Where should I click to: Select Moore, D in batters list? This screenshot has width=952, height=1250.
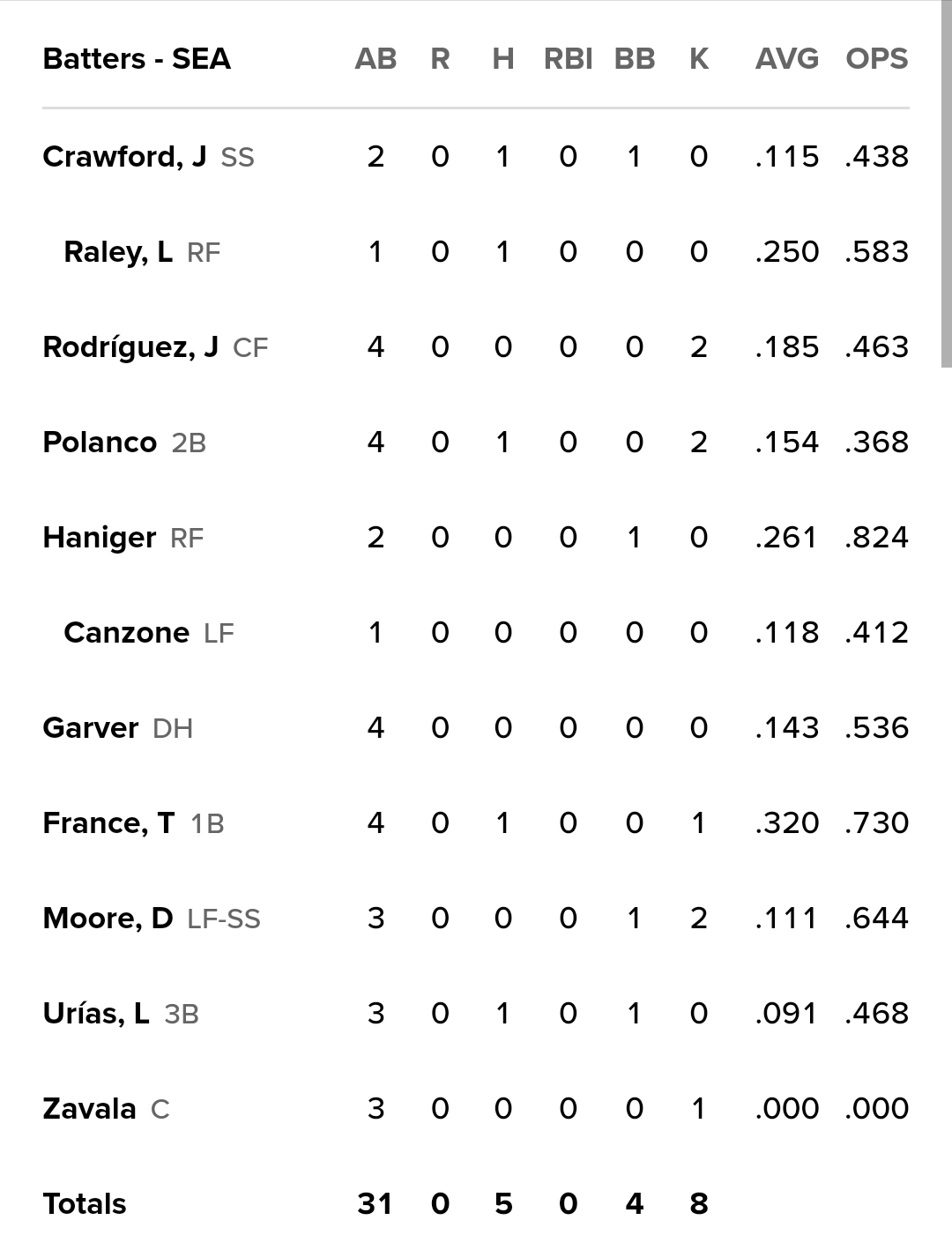click(108, 919)
